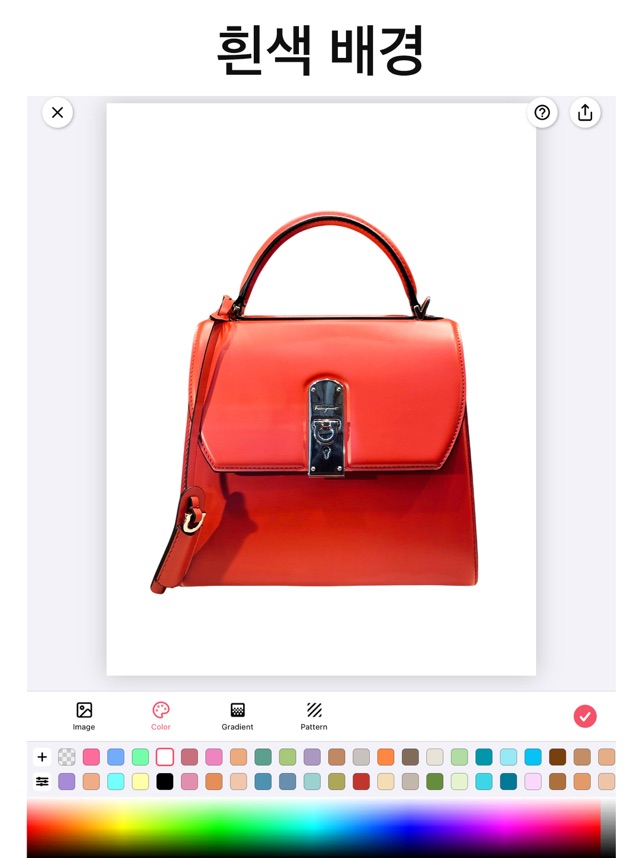
Task: Choose the transparent checkerboard swatch
Action: 67,757
